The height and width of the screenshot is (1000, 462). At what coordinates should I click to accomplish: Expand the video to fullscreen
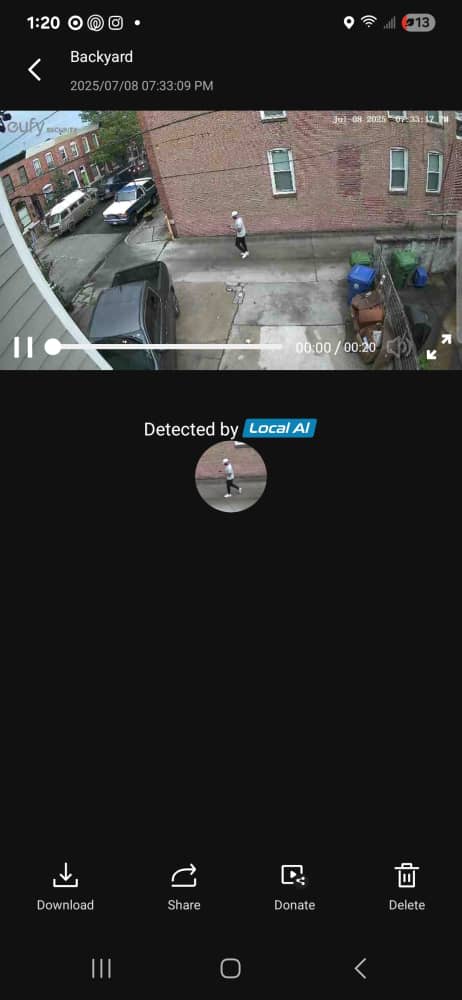click(x=439, y=347)
